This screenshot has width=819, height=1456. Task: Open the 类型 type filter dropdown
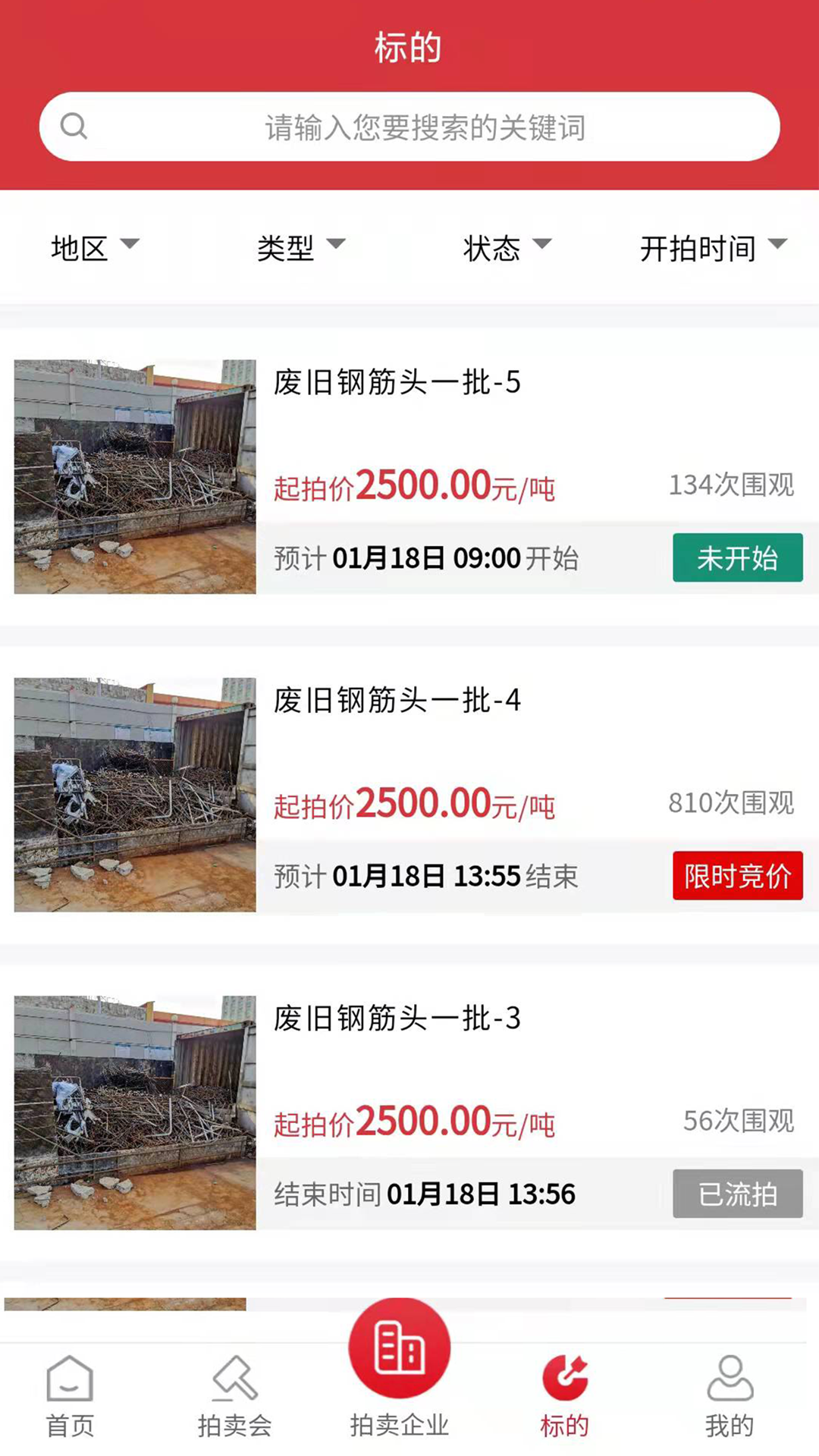click(300, 246)
